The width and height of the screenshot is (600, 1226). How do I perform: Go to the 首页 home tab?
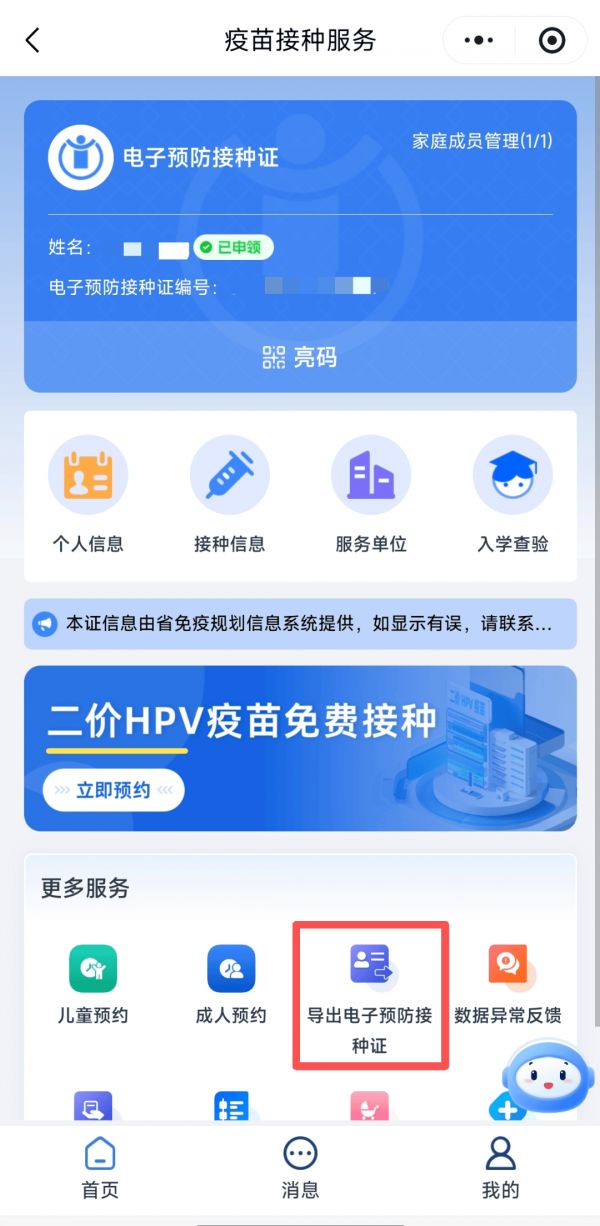pos(99,1168)
